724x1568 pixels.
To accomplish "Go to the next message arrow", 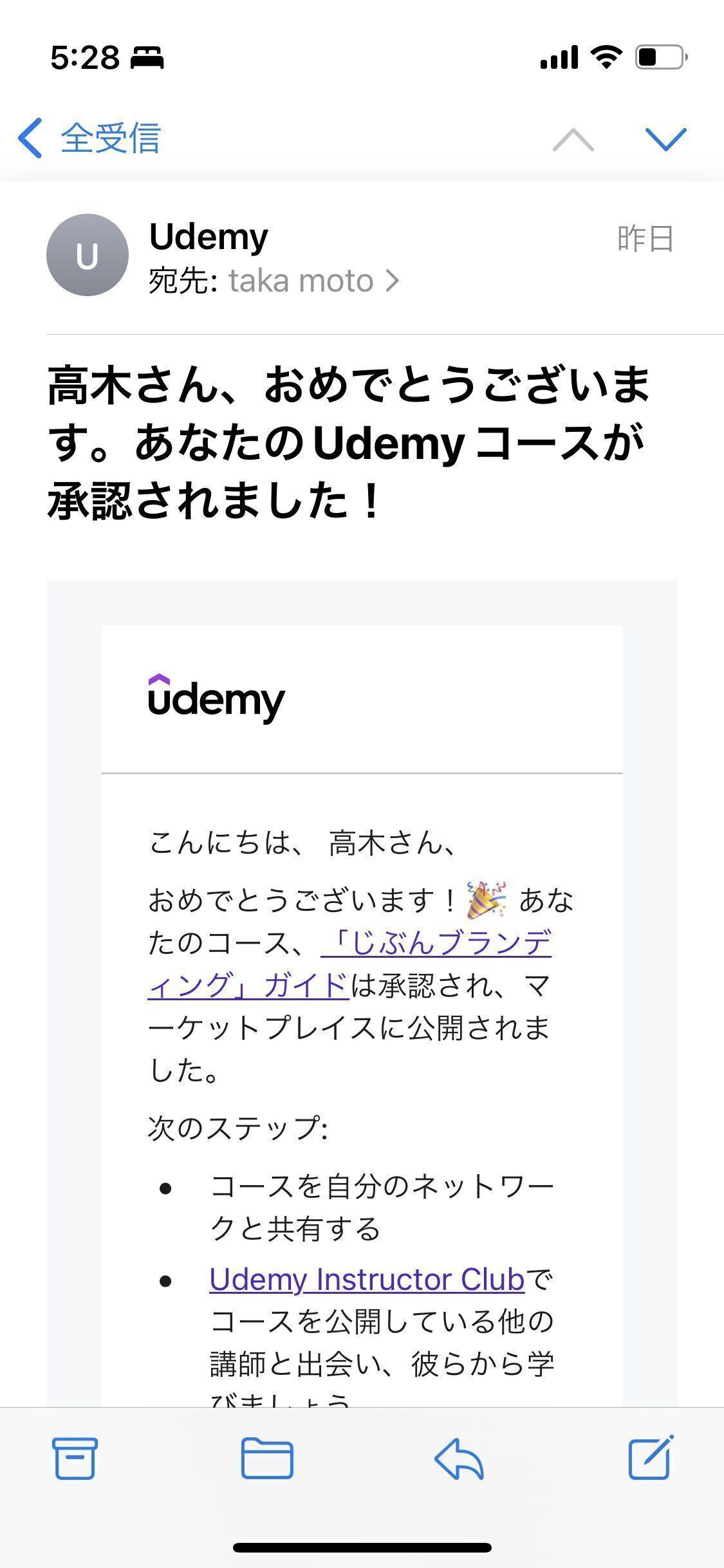I will (x=665, y=139).
